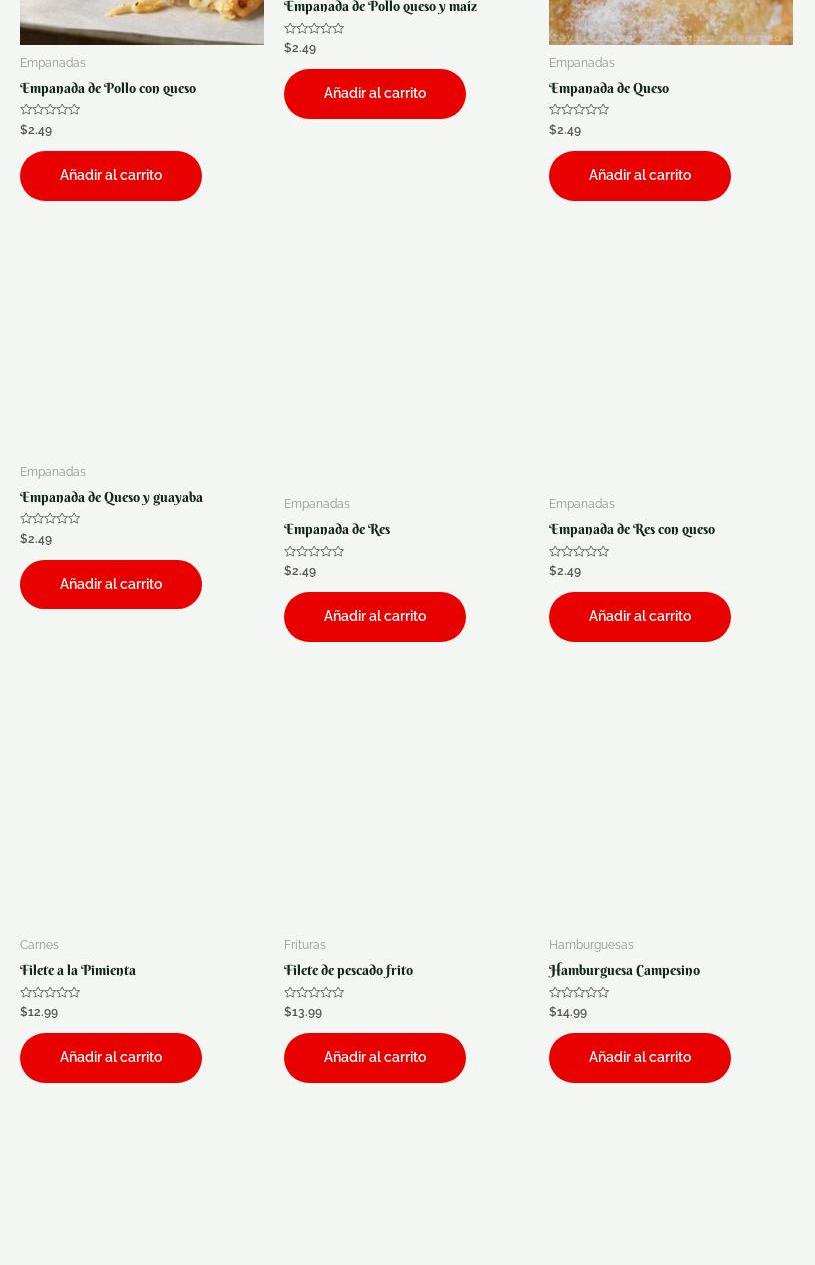The height and width of the screenshot is (1265, 815).
Task: Open Empanada de Res product title
Action: [337, 530]
